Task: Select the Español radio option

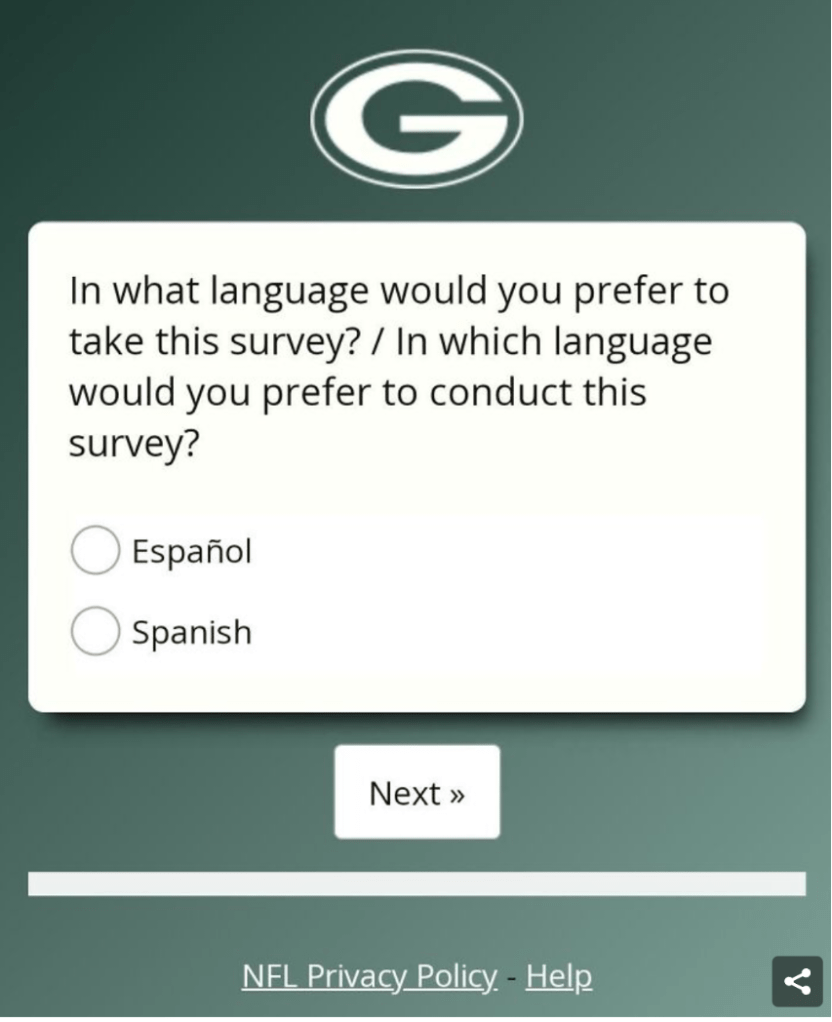Action: point(96,551)
